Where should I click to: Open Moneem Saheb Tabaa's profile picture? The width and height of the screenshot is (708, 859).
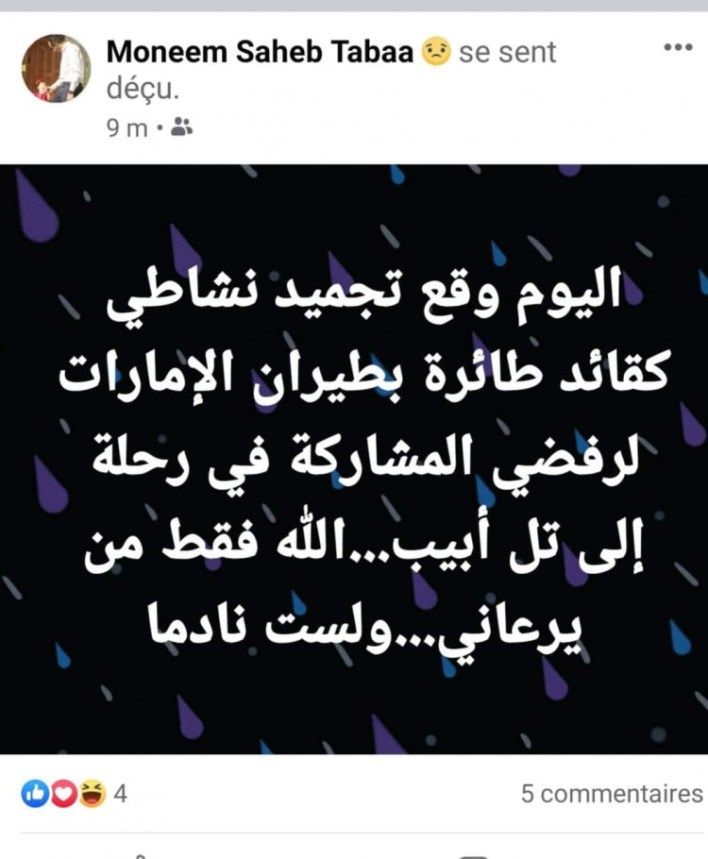(57, 69)
